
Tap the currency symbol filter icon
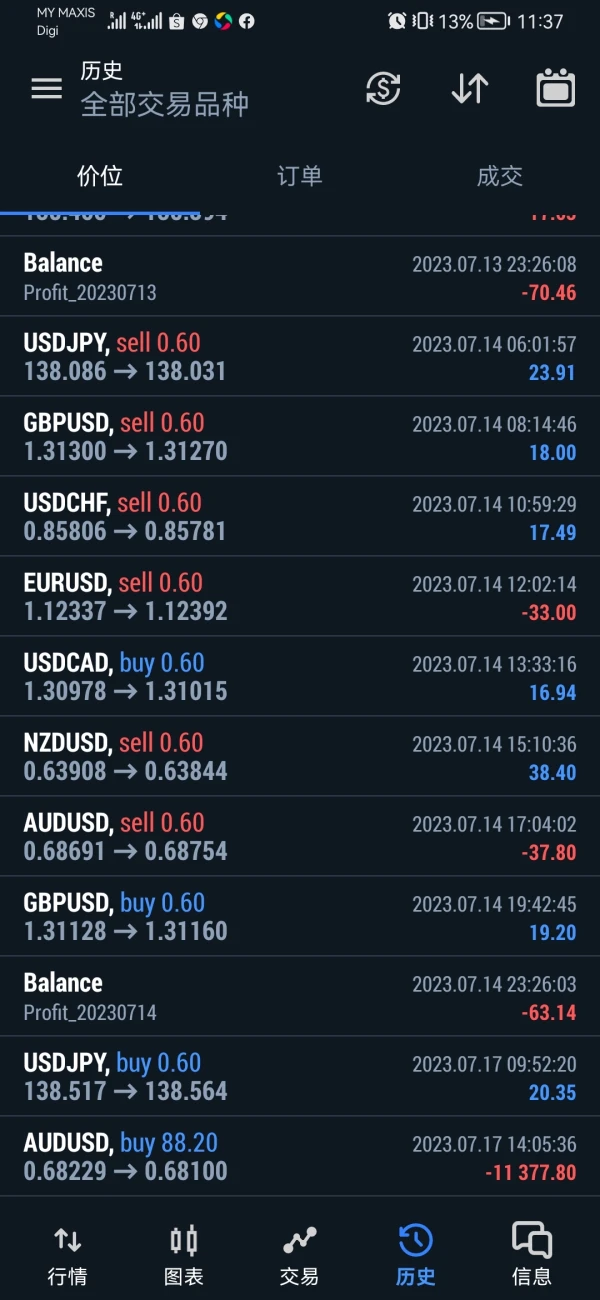383,89
